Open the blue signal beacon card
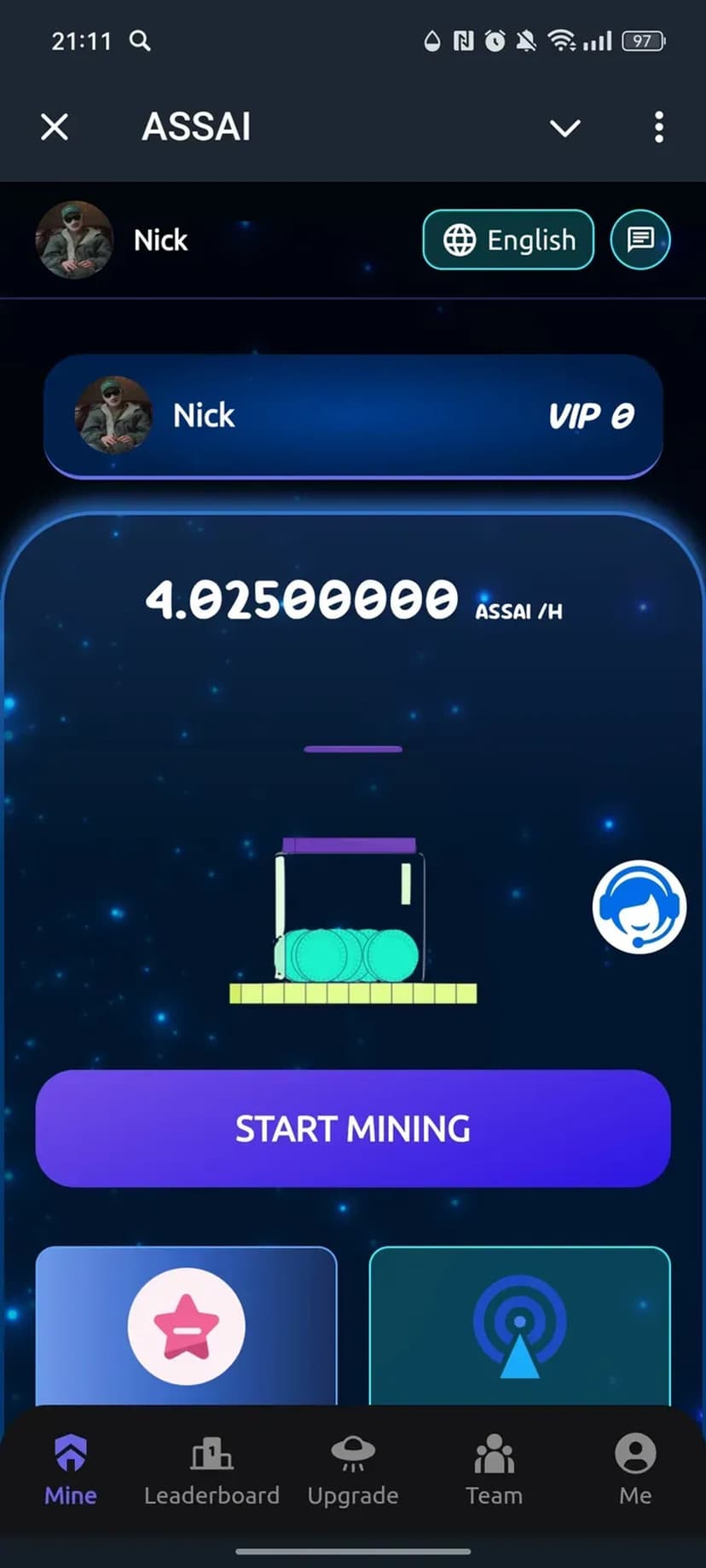Screen dimensions: 706x1568 tap(519, 1325)
